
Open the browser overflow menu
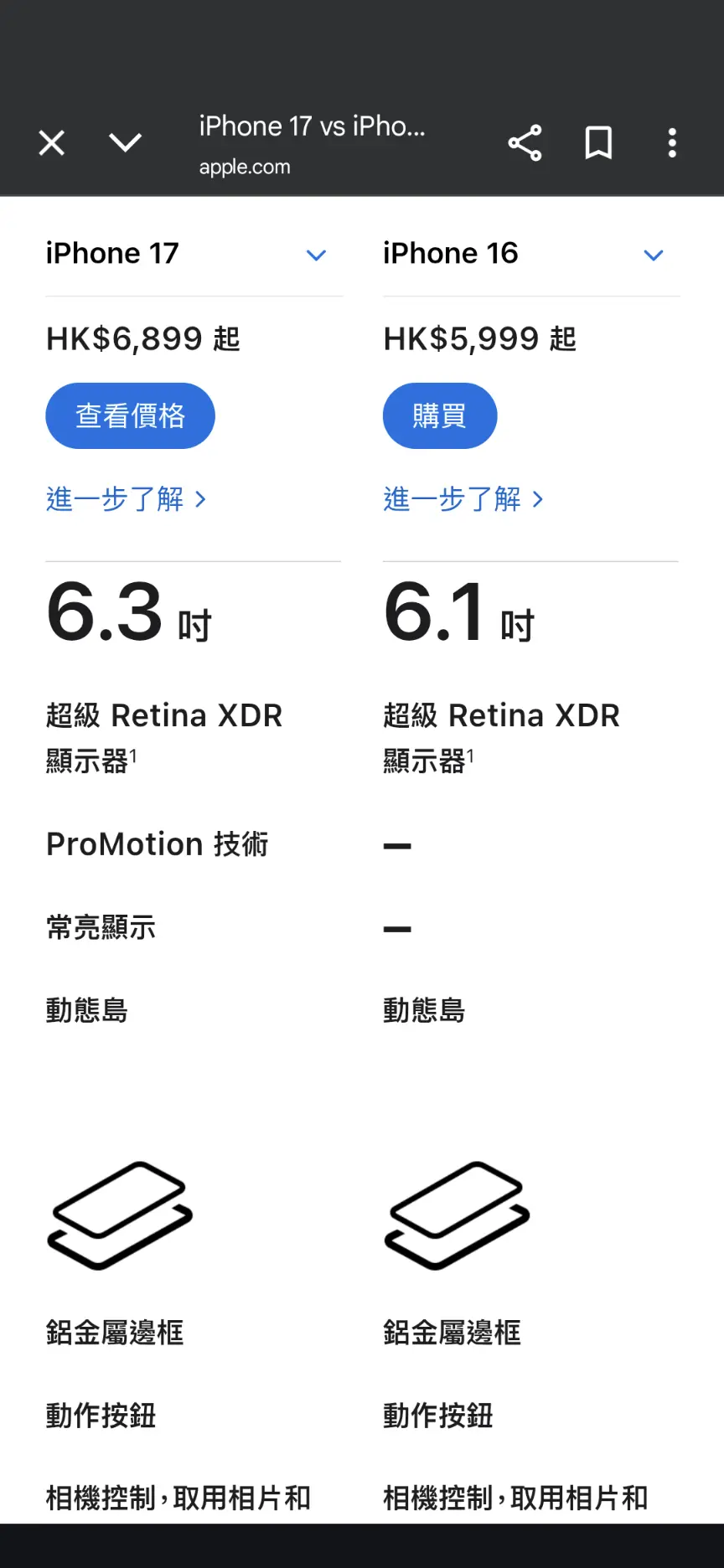(x=672, y=143)
